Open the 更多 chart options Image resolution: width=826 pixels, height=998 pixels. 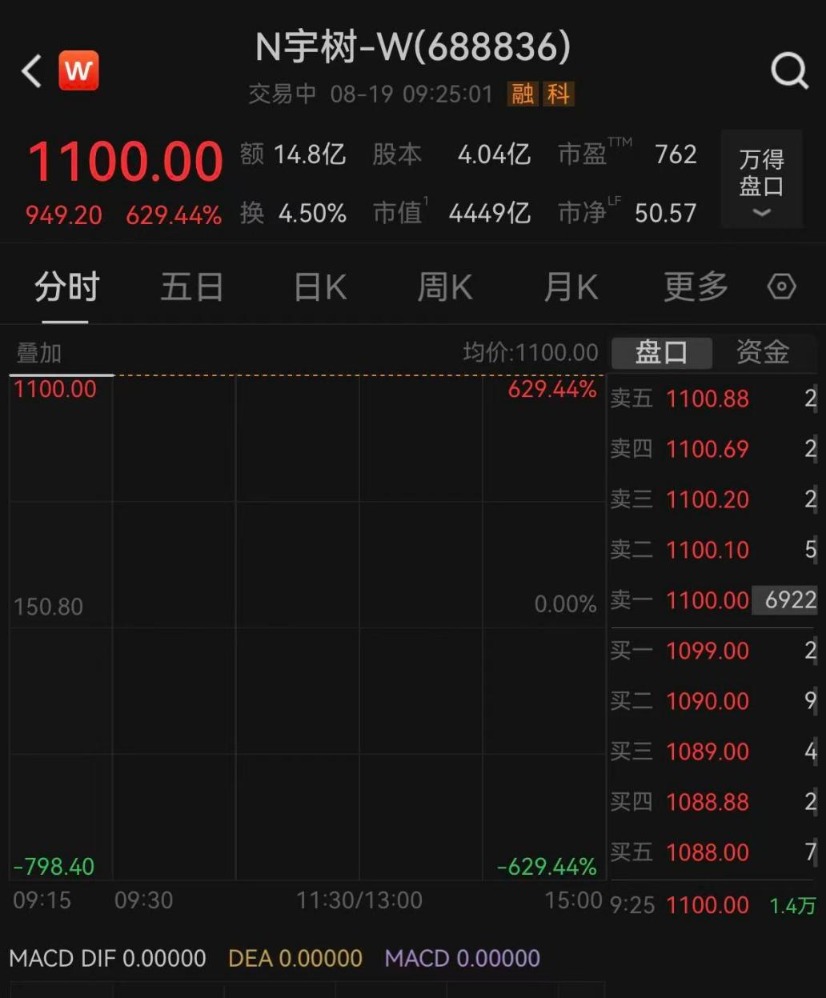(696, 287)
